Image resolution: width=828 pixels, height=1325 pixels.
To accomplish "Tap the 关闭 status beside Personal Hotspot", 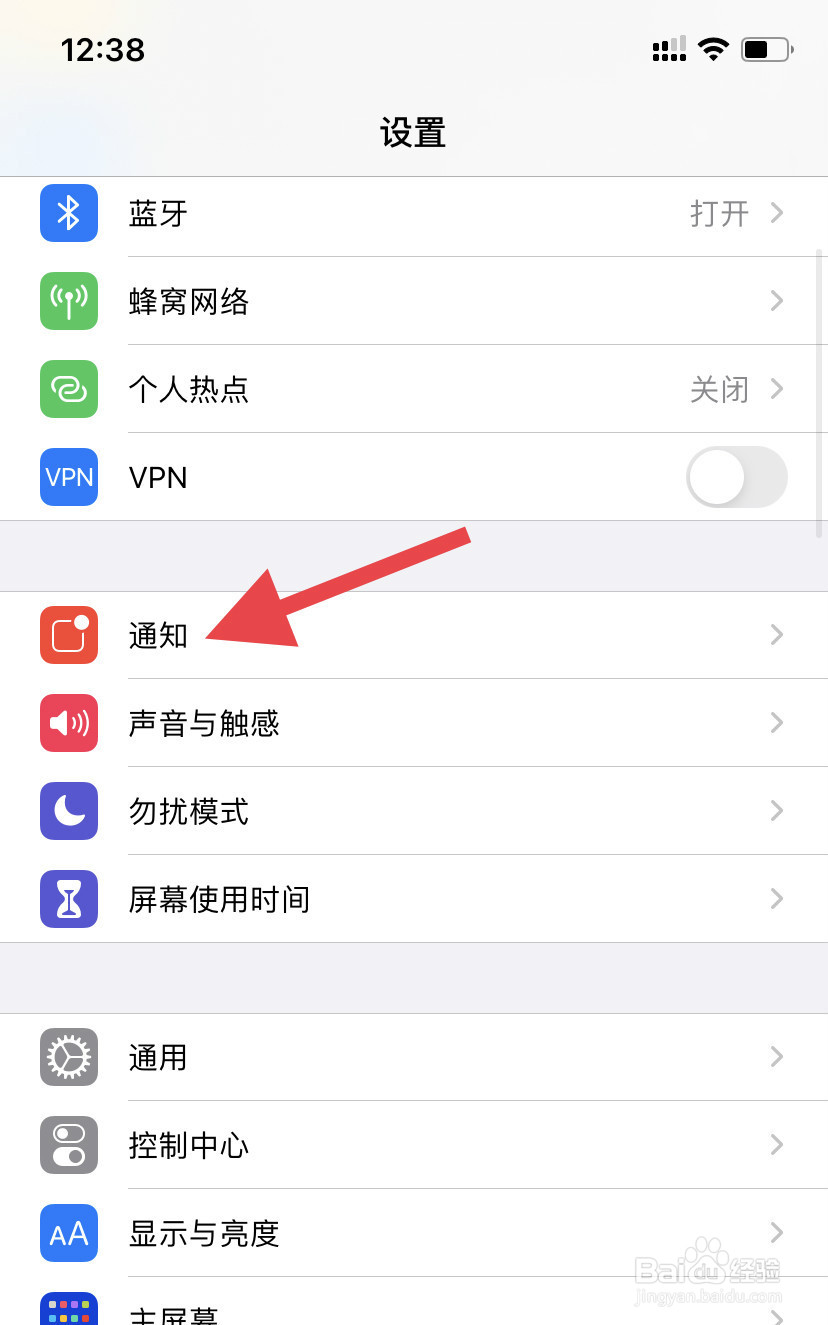I will tap(719, 389).
